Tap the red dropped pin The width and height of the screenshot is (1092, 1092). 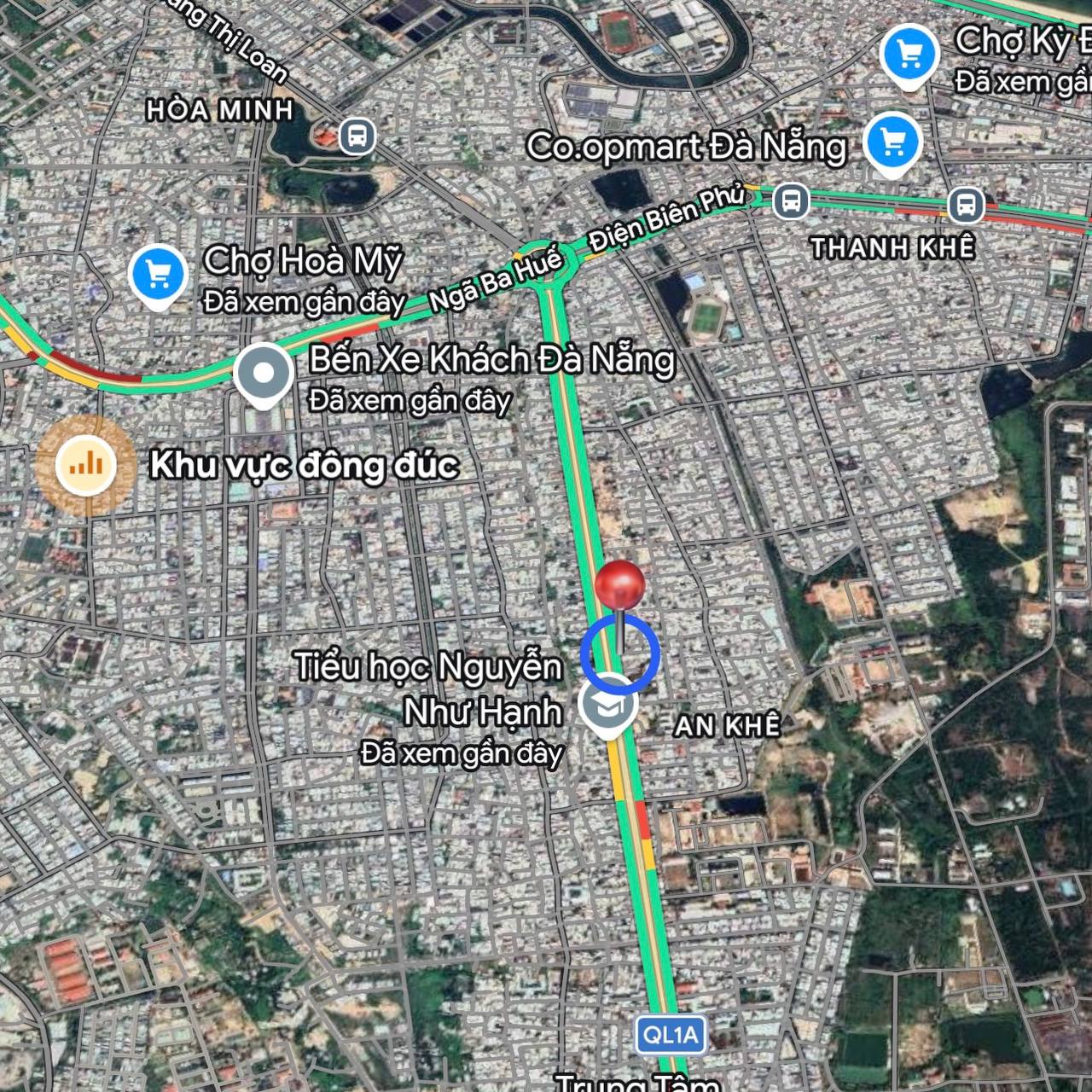[620, 585]
